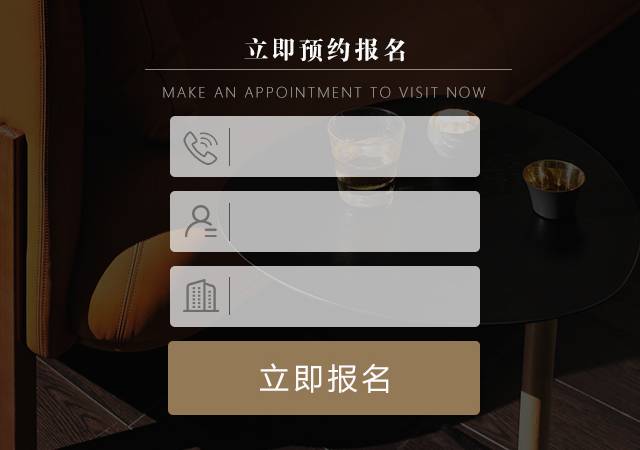
Task: Submit with the 立即报名 button
Action: coord(324,378)
